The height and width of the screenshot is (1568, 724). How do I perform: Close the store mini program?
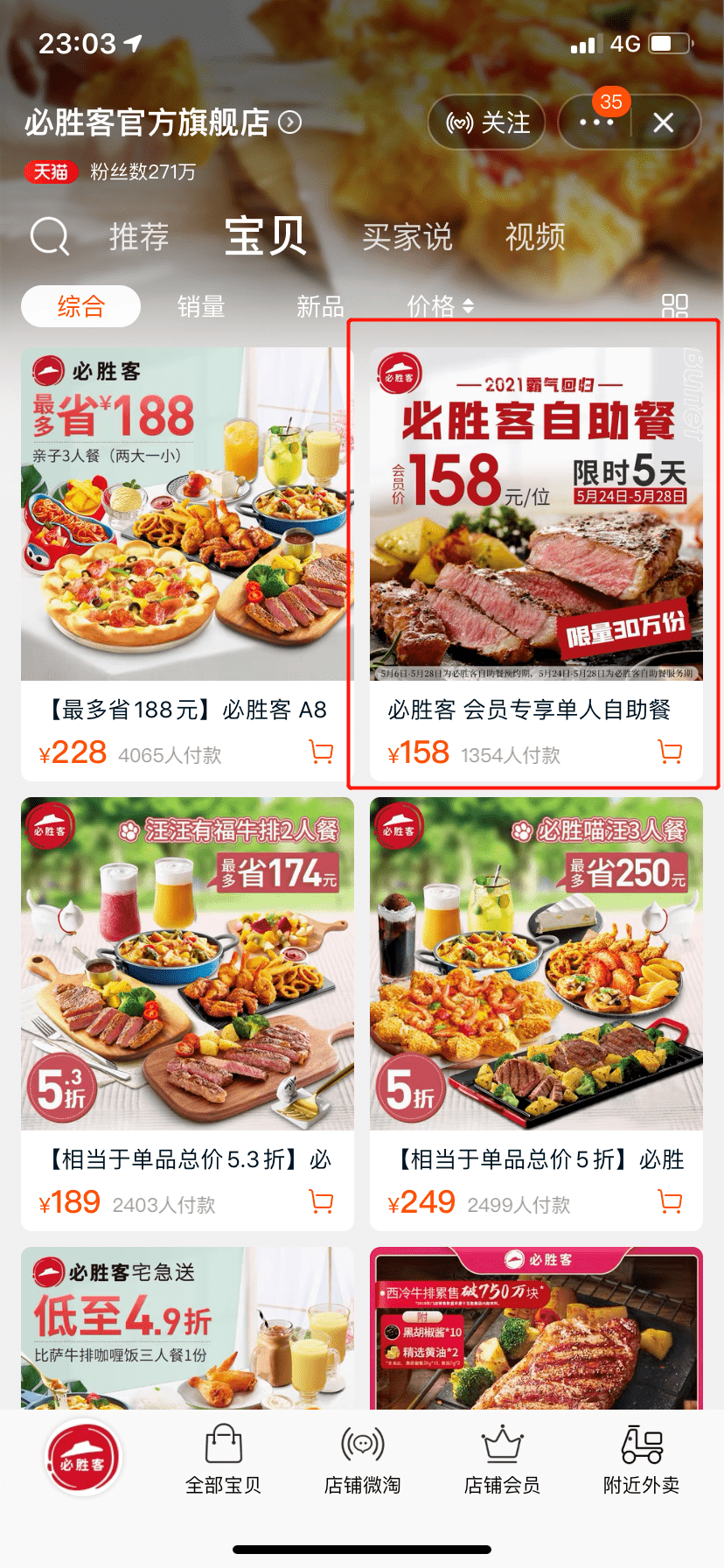pyautogui.click(x=664, y=122)
